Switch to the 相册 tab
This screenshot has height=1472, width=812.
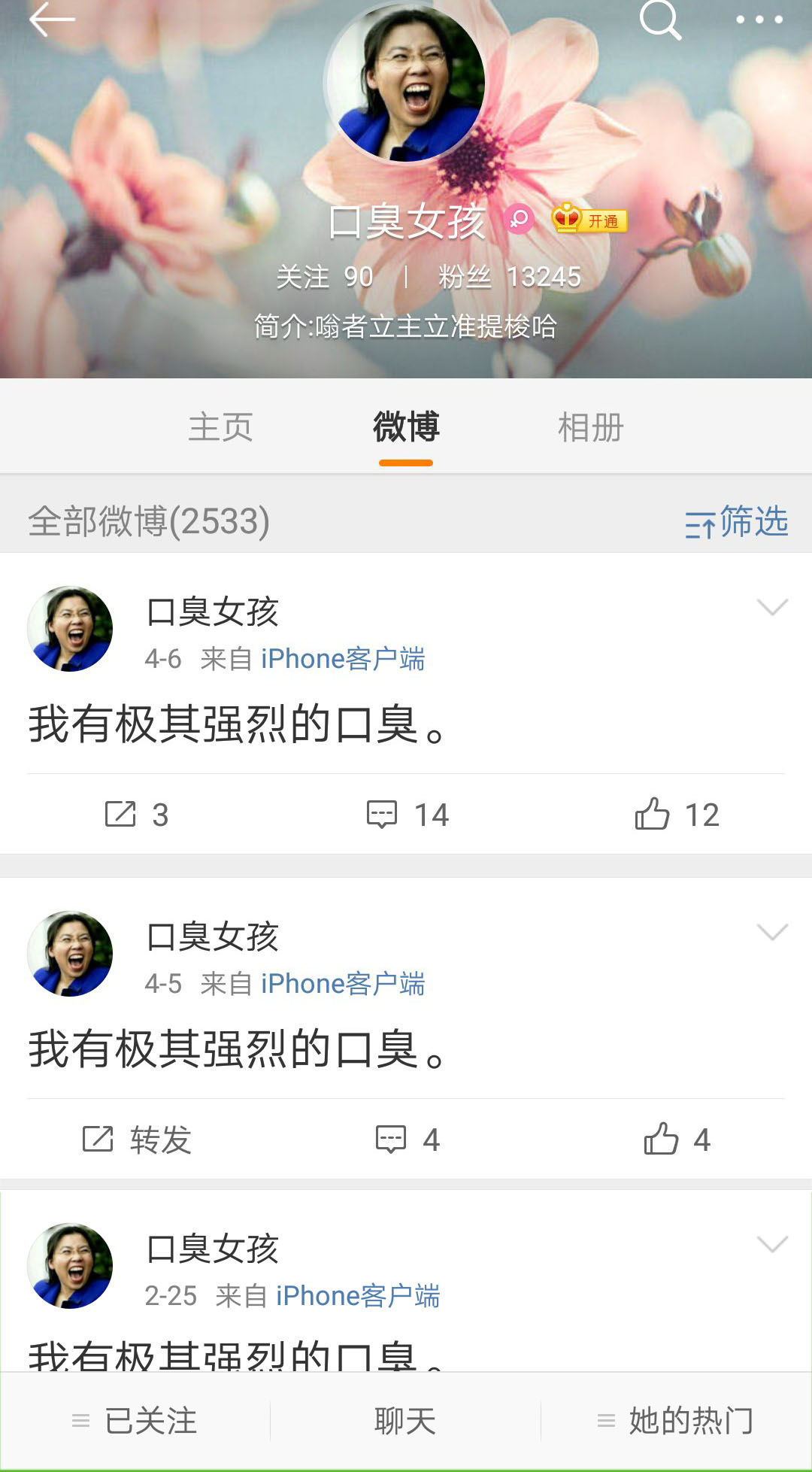(591, 427)
